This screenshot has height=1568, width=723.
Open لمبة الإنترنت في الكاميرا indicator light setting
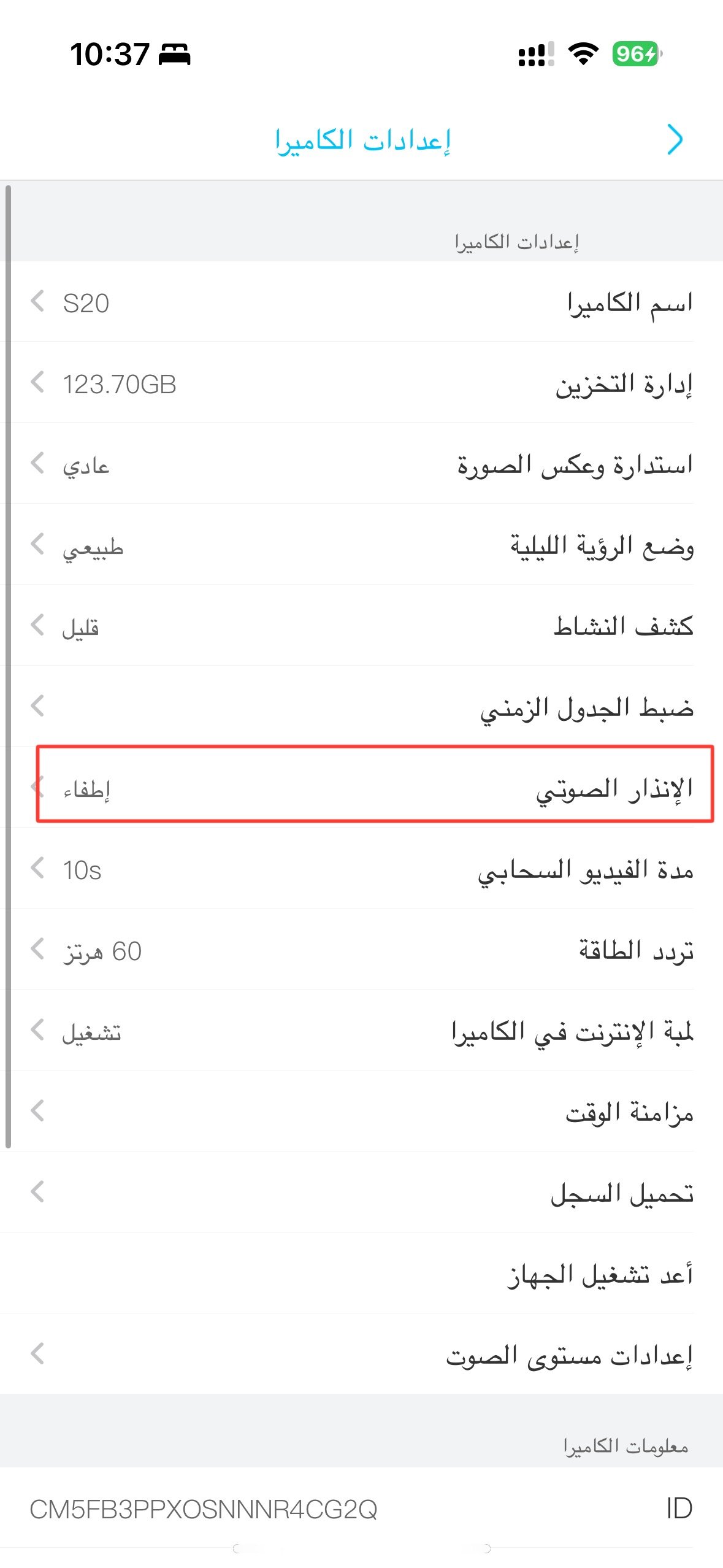(x=362, y=1031)
